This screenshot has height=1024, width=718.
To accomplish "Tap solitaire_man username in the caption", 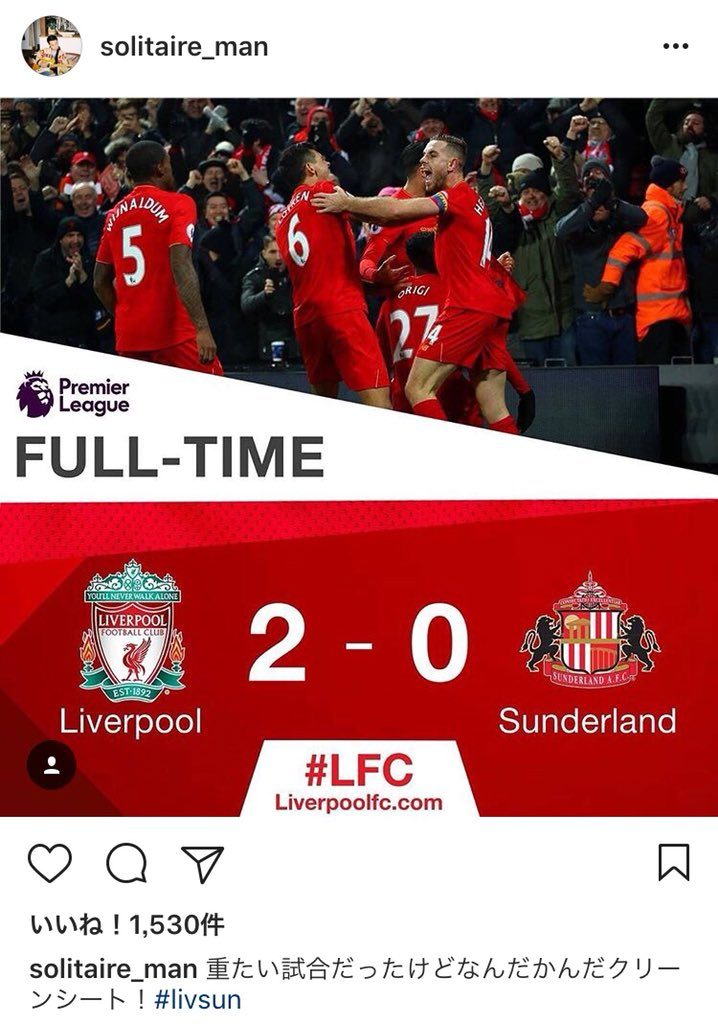I will tap(113, 969).
